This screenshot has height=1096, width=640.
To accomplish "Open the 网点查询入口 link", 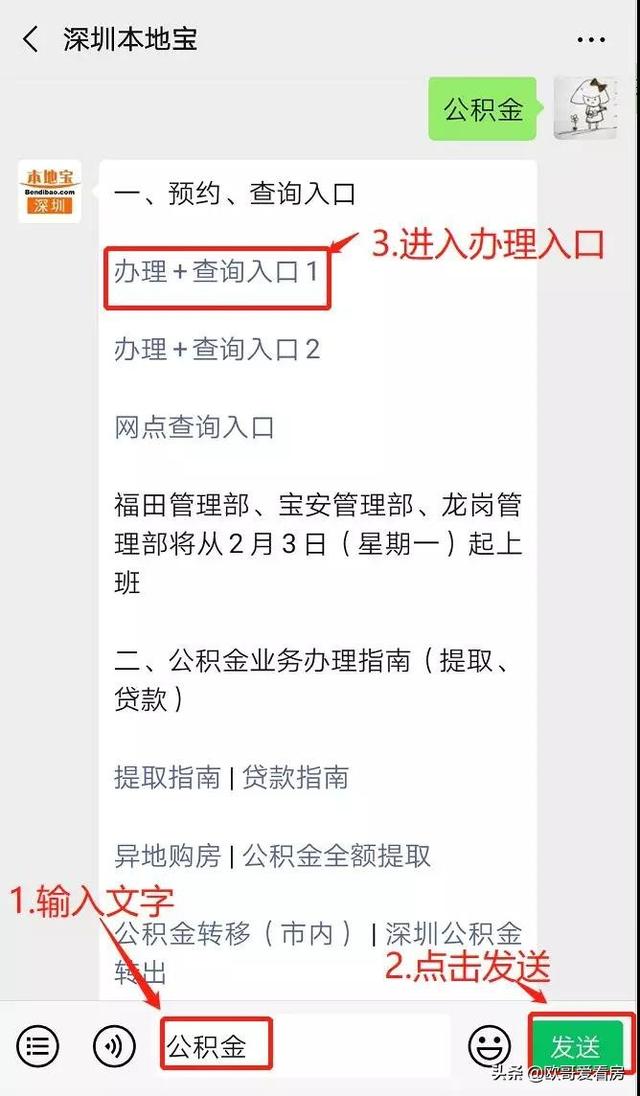I will point(194,428).
